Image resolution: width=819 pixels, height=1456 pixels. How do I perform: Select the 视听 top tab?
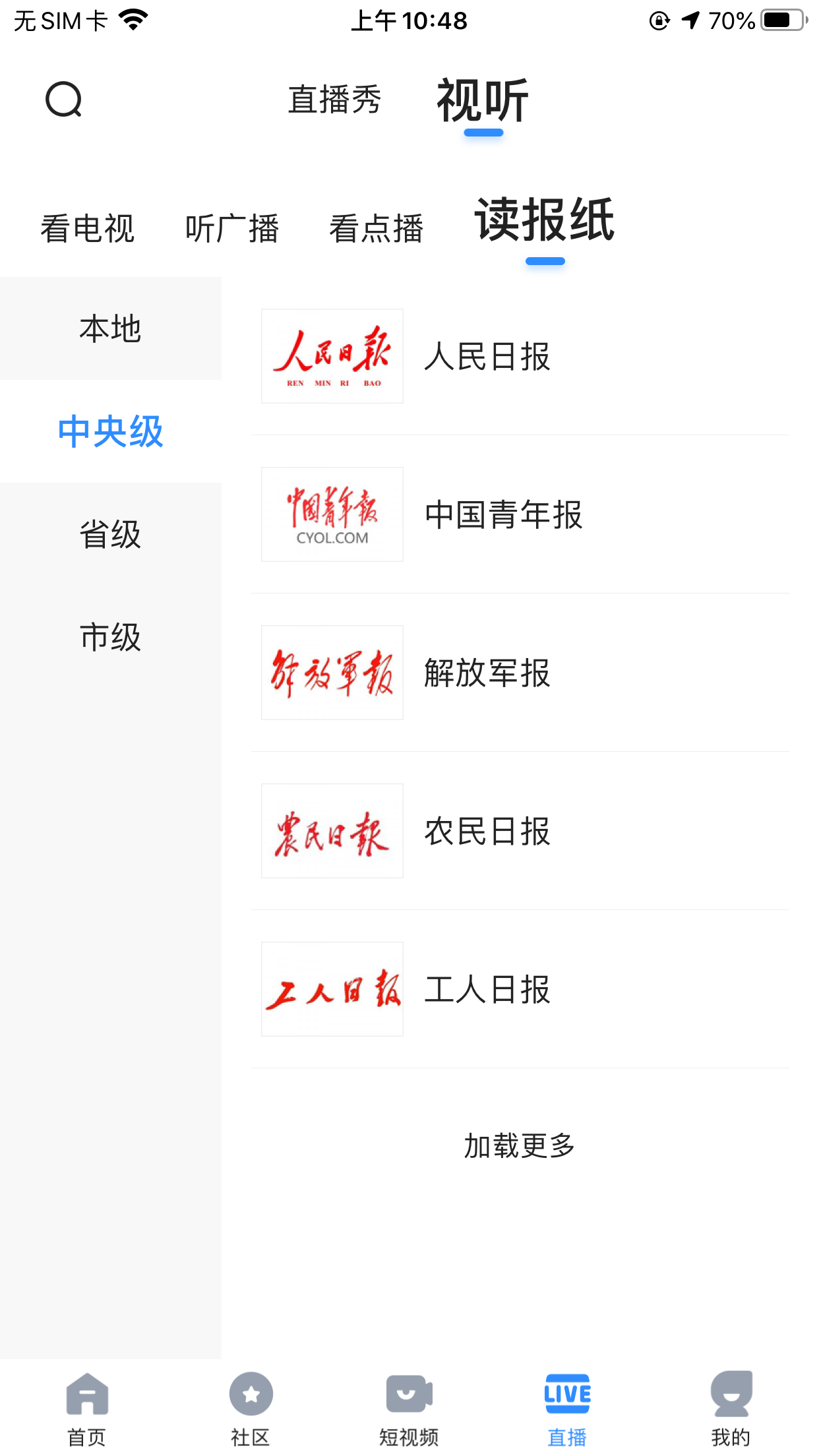tap(483, 100)
